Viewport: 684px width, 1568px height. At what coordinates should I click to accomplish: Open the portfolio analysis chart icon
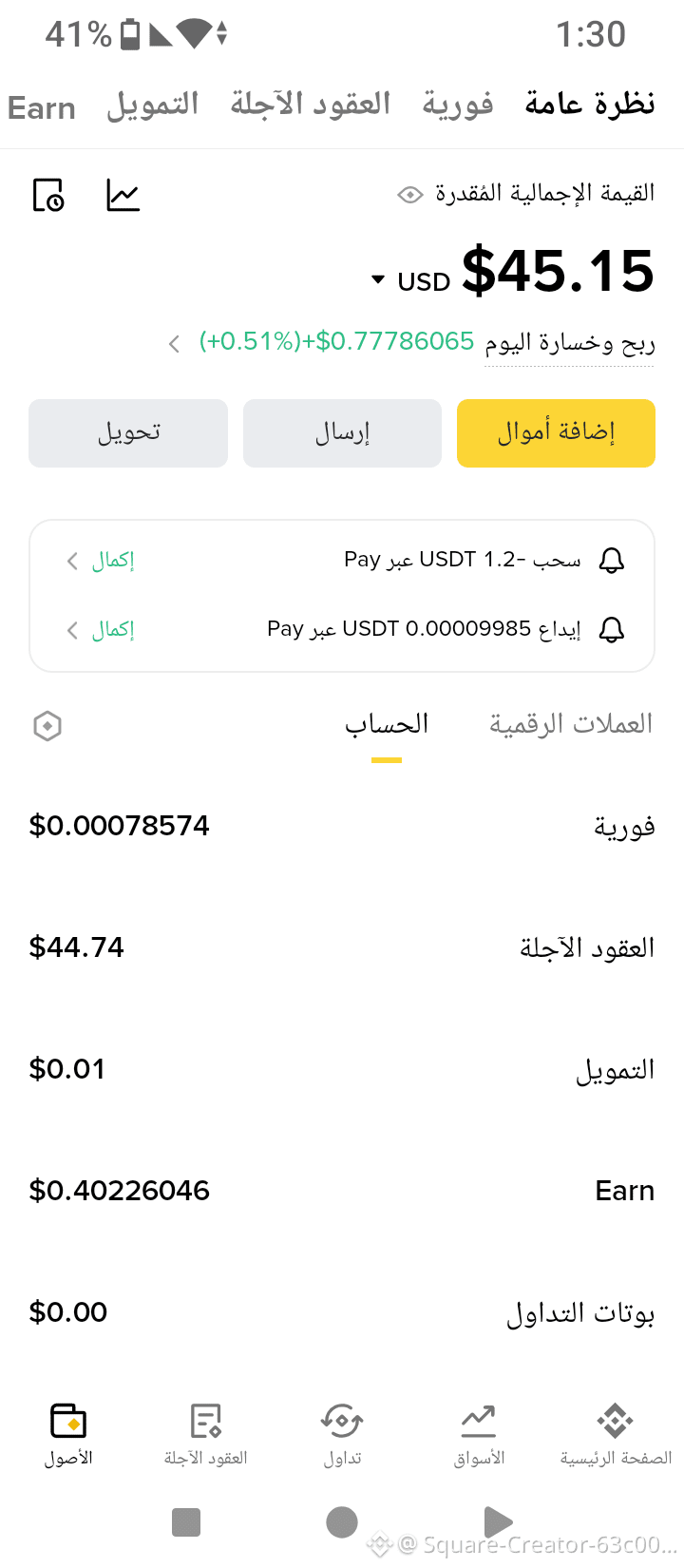coord(123,196)
